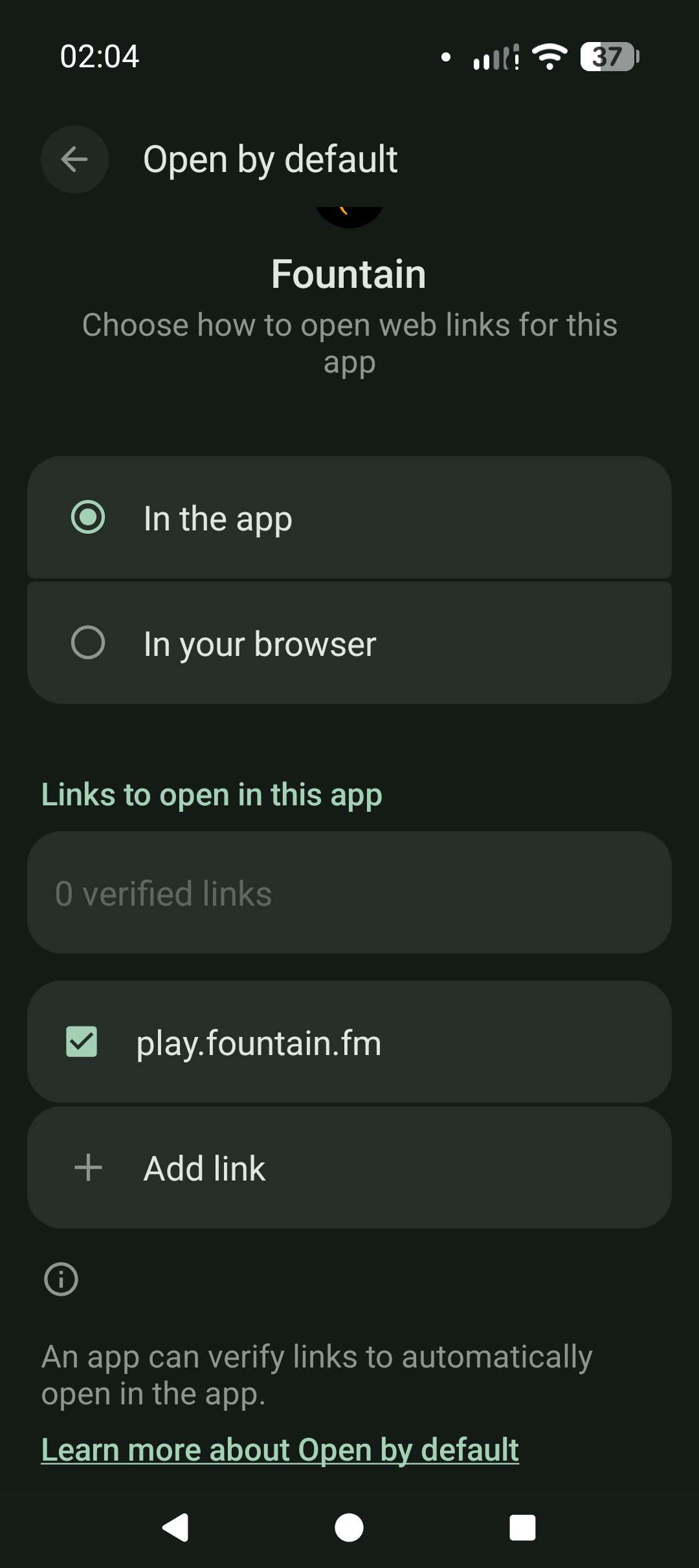Viewport: 699px width, 1568px height.
Task: Tap the play.fountain.fm row
Action: click(349, 1041)
